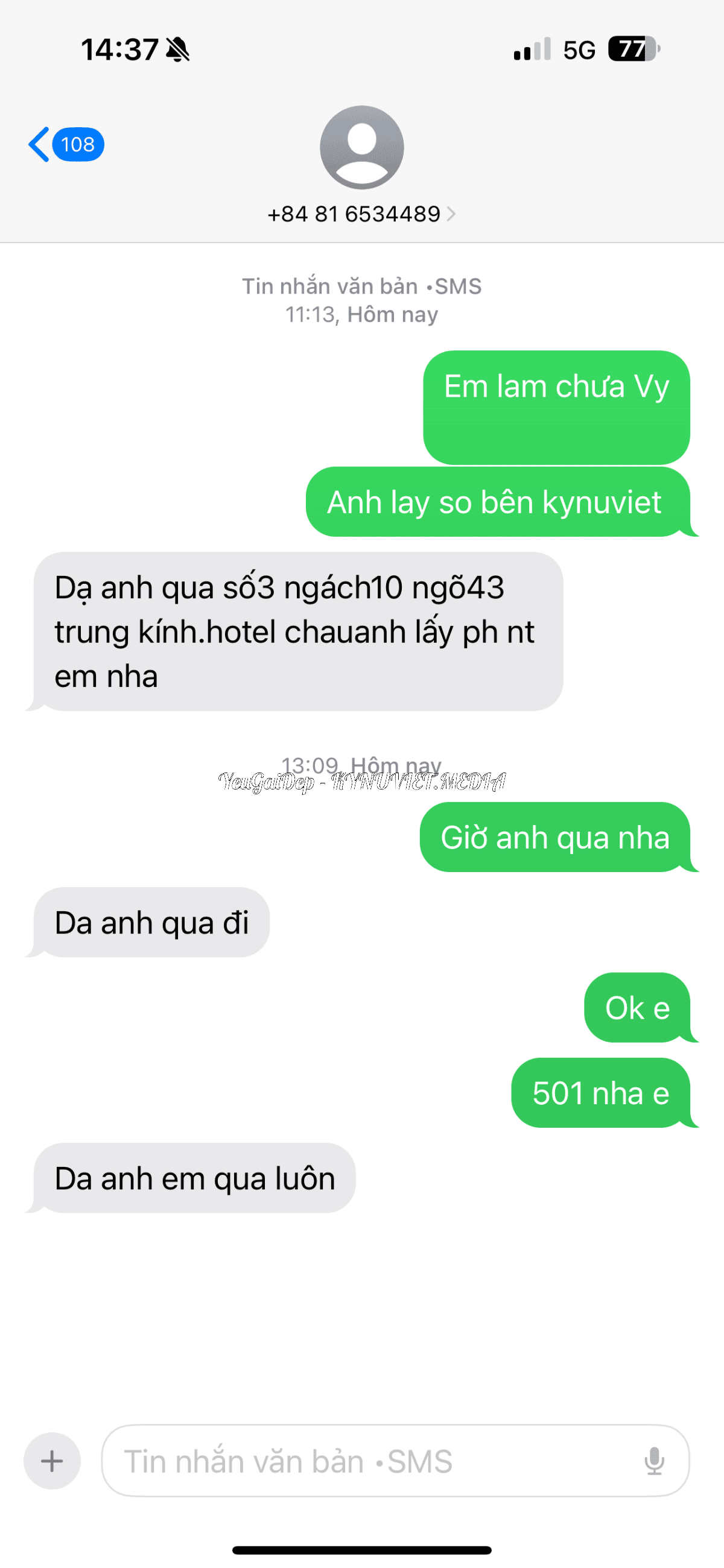724x1568 pixels.
Task: Open contact details for +84 81 6534489
Action: (x=361, y=213)
